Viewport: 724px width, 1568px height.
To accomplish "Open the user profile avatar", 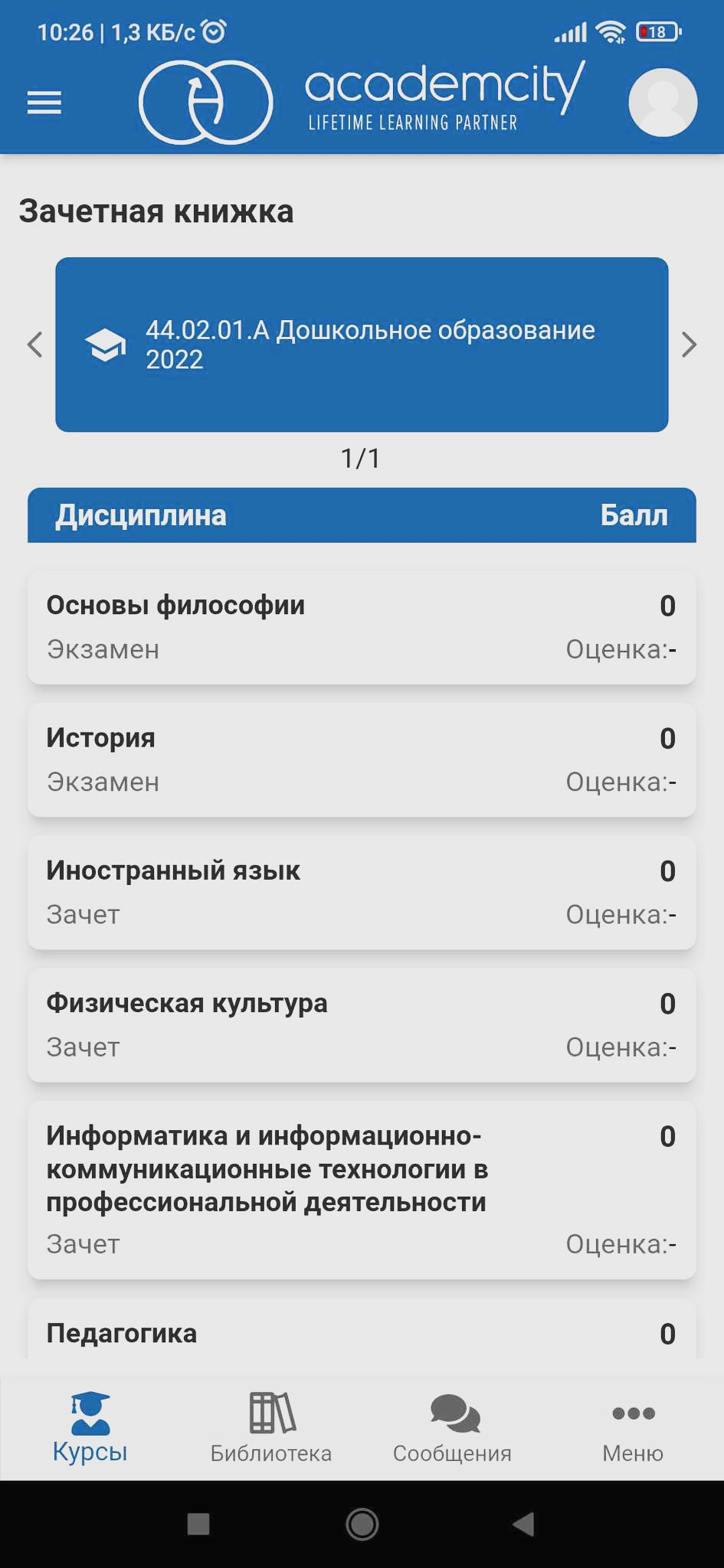I will tap(662, 103).
